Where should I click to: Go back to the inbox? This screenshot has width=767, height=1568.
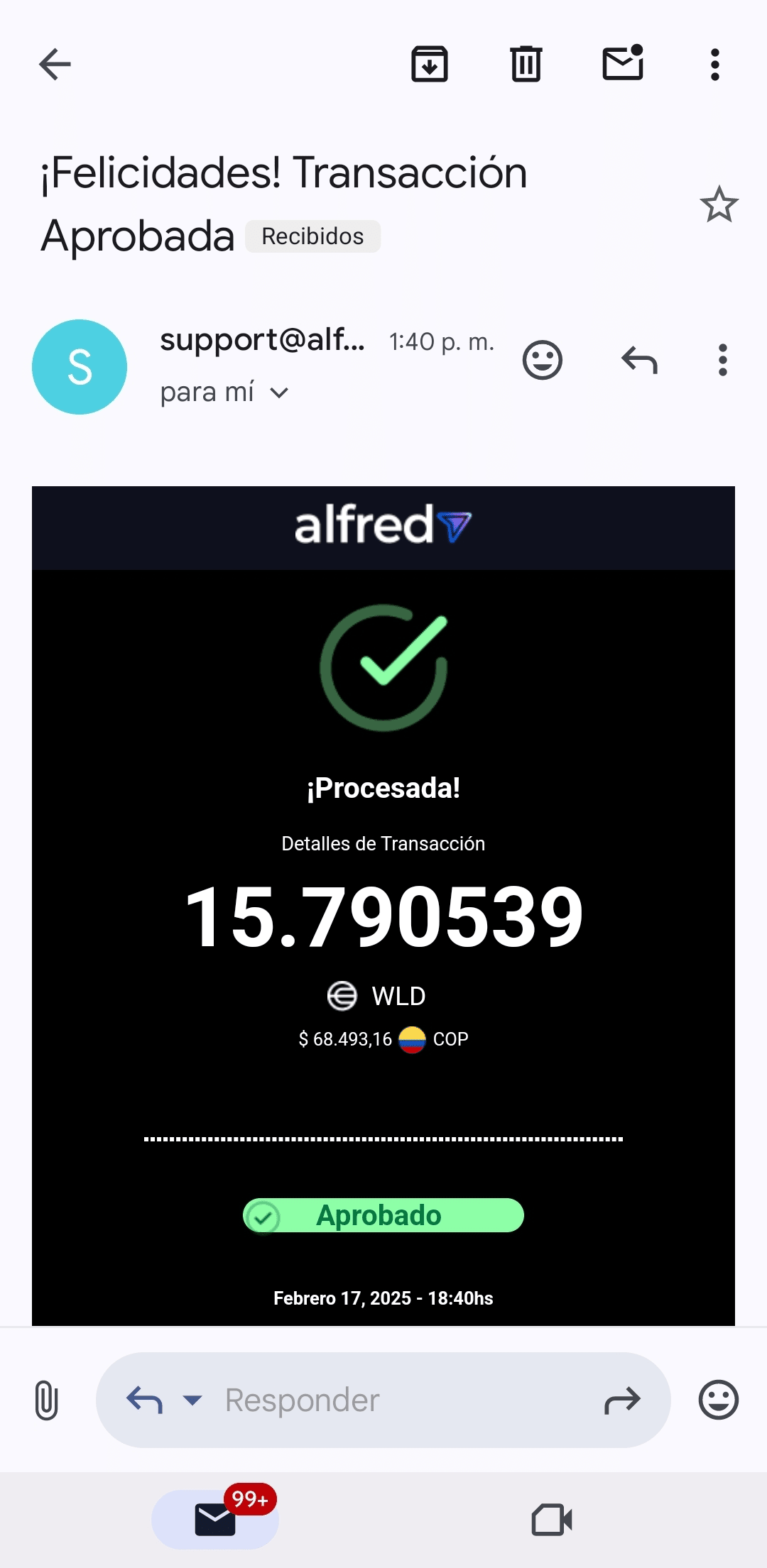point(55,65)
